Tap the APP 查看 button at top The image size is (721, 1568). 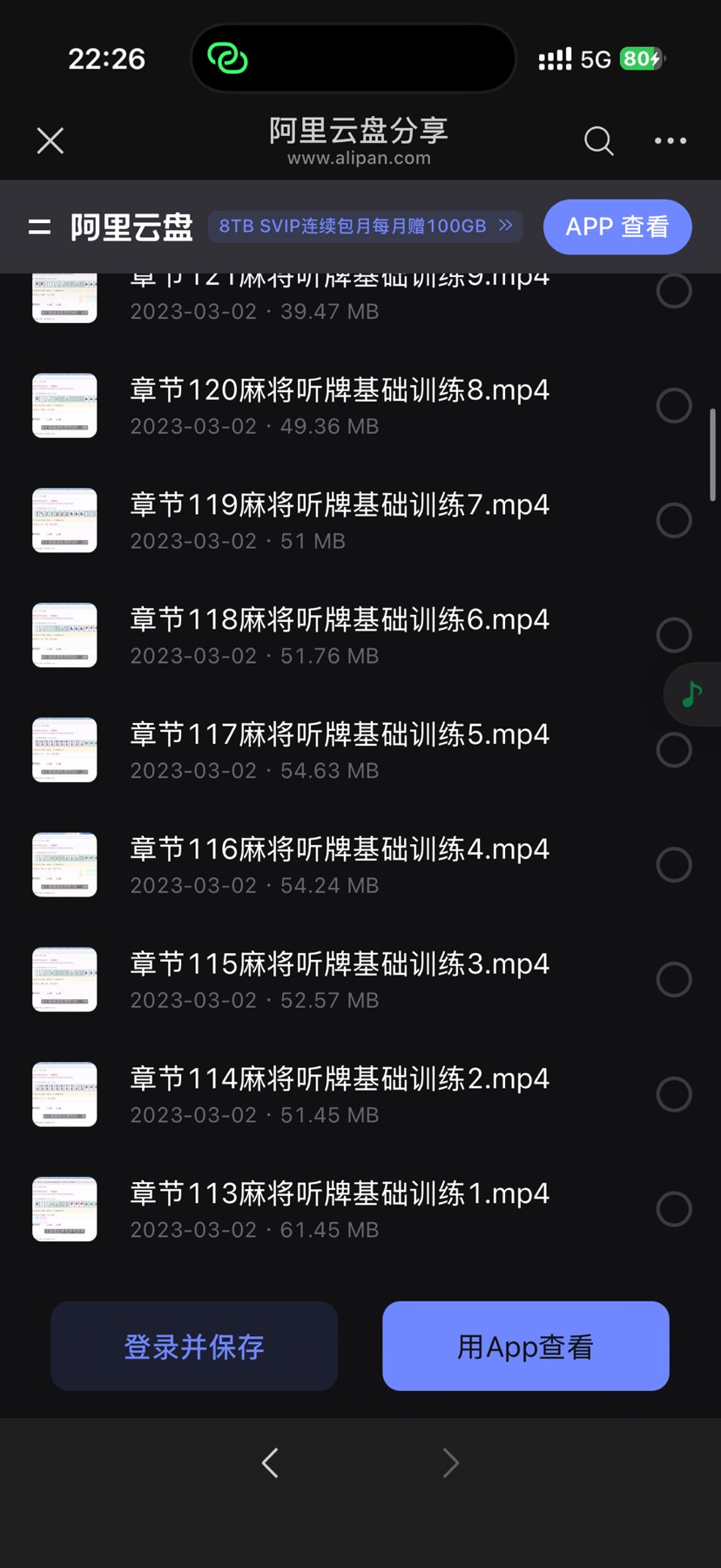(x=617, y=226)
